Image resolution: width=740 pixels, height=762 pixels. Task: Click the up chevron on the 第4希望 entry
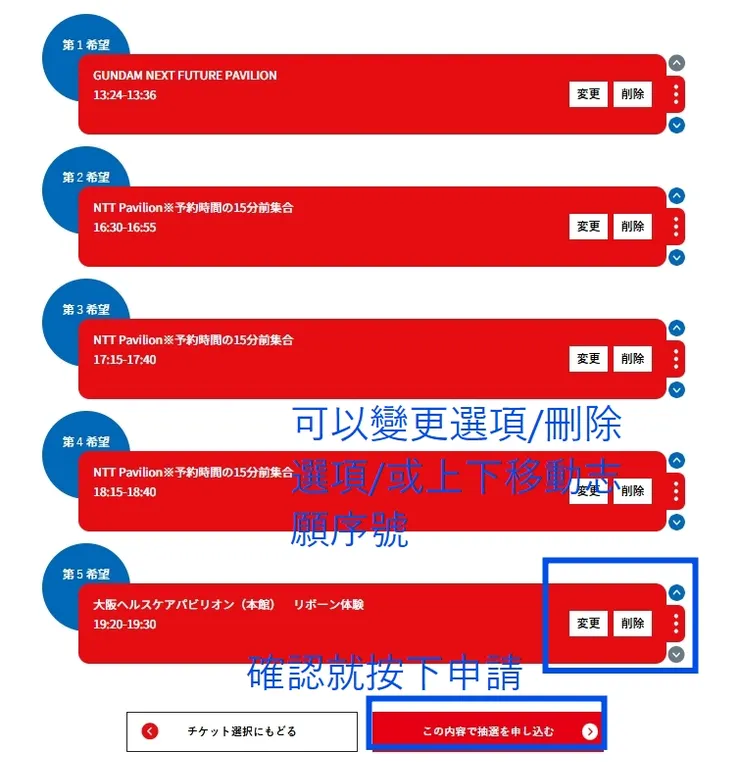[675, 459]
